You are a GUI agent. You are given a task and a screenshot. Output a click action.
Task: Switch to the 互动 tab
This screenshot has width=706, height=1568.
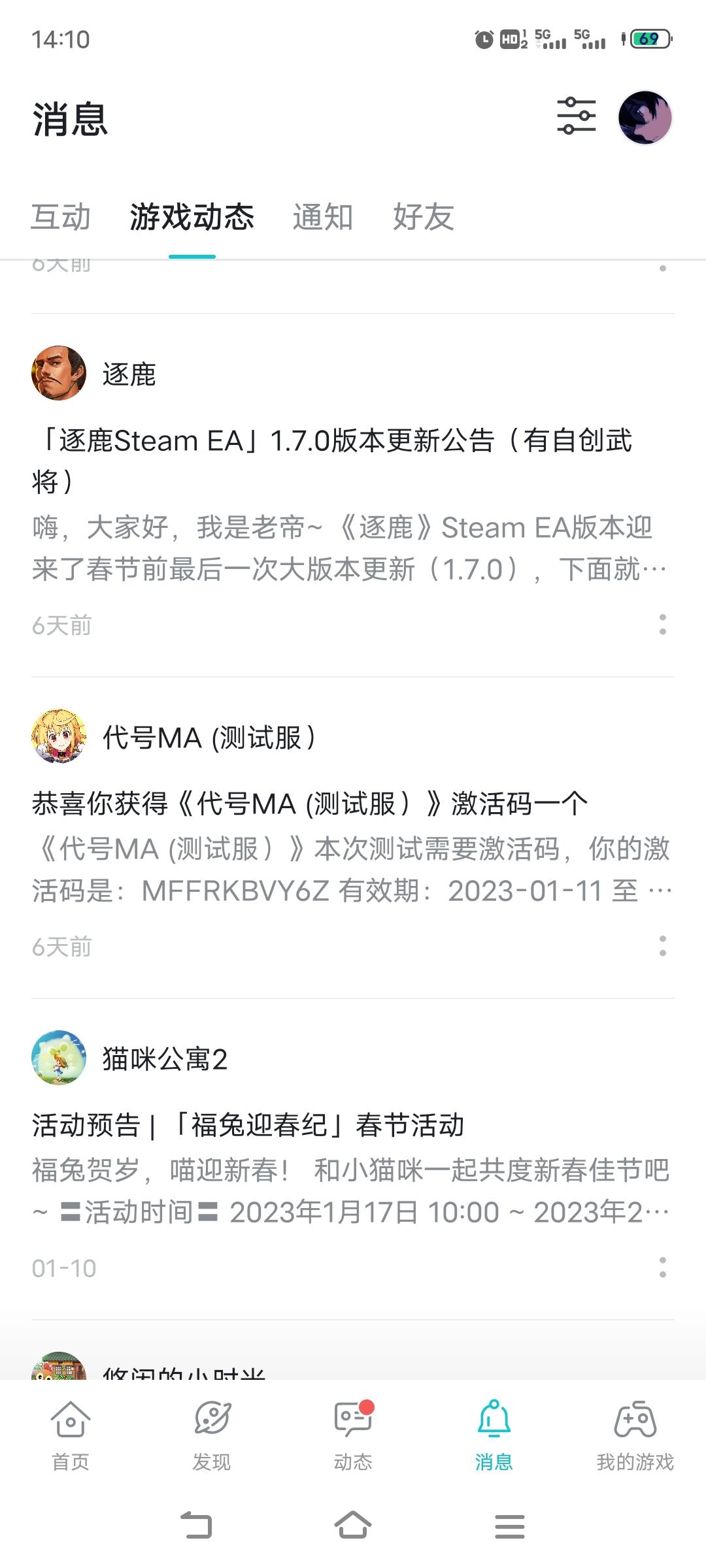(61, 217)
